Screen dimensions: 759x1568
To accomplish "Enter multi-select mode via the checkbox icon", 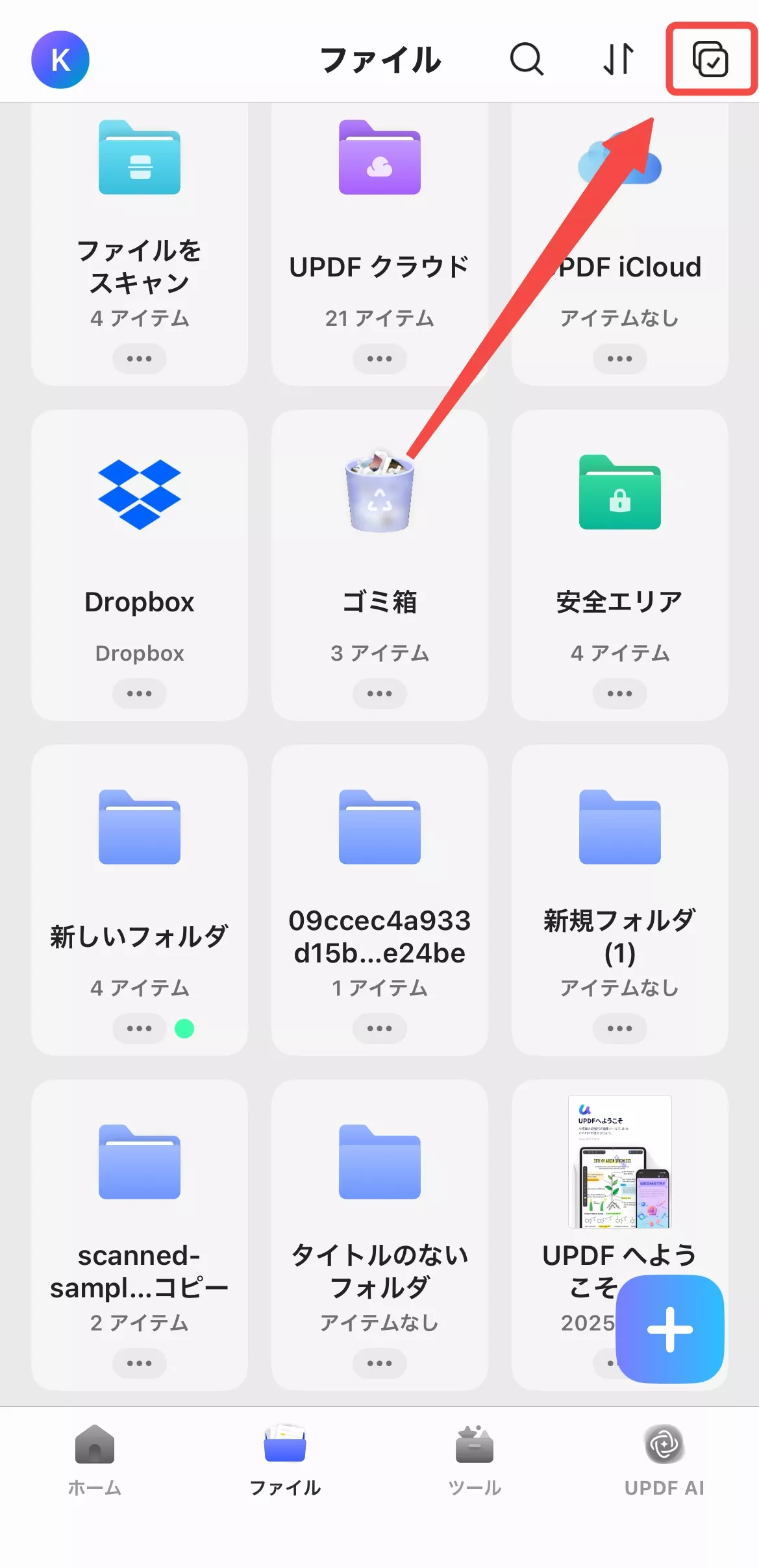I will [710, 60].
